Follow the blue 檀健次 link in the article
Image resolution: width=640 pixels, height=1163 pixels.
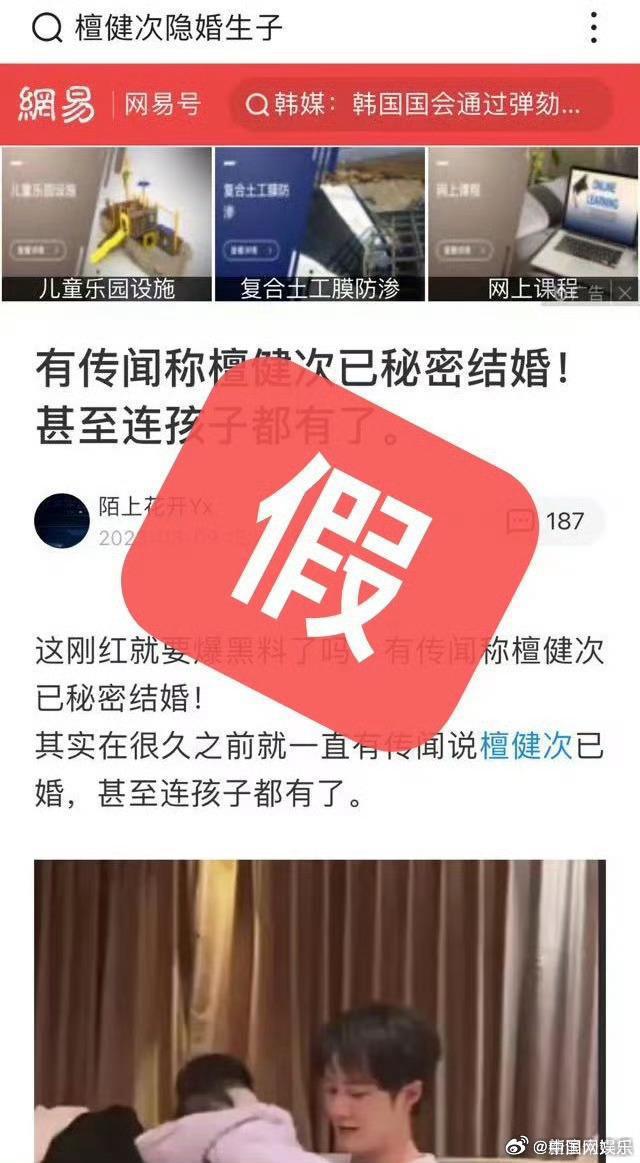(x=526, y=746)
